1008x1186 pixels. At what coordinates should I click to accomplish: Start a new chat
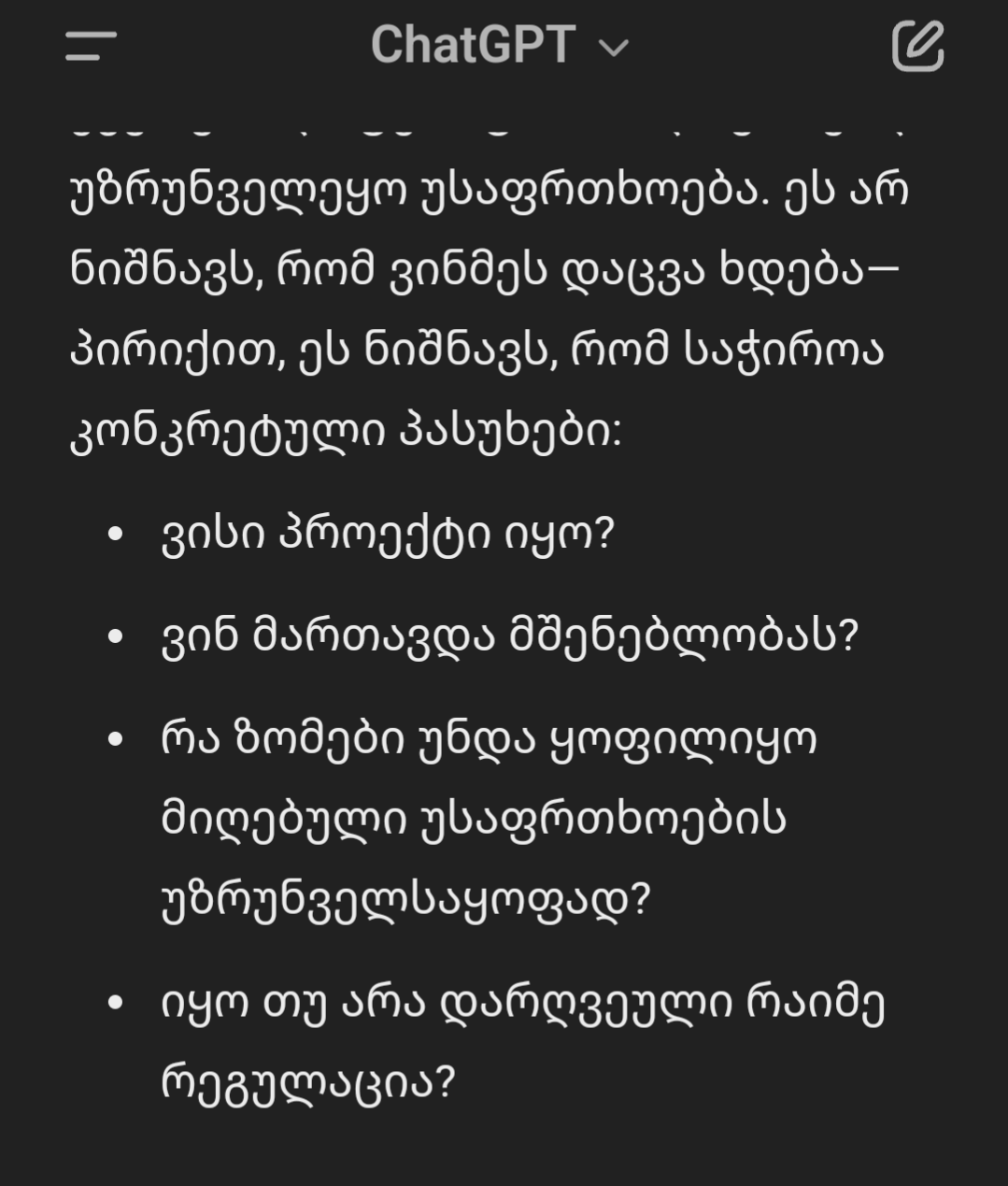(x=917, y=45)
